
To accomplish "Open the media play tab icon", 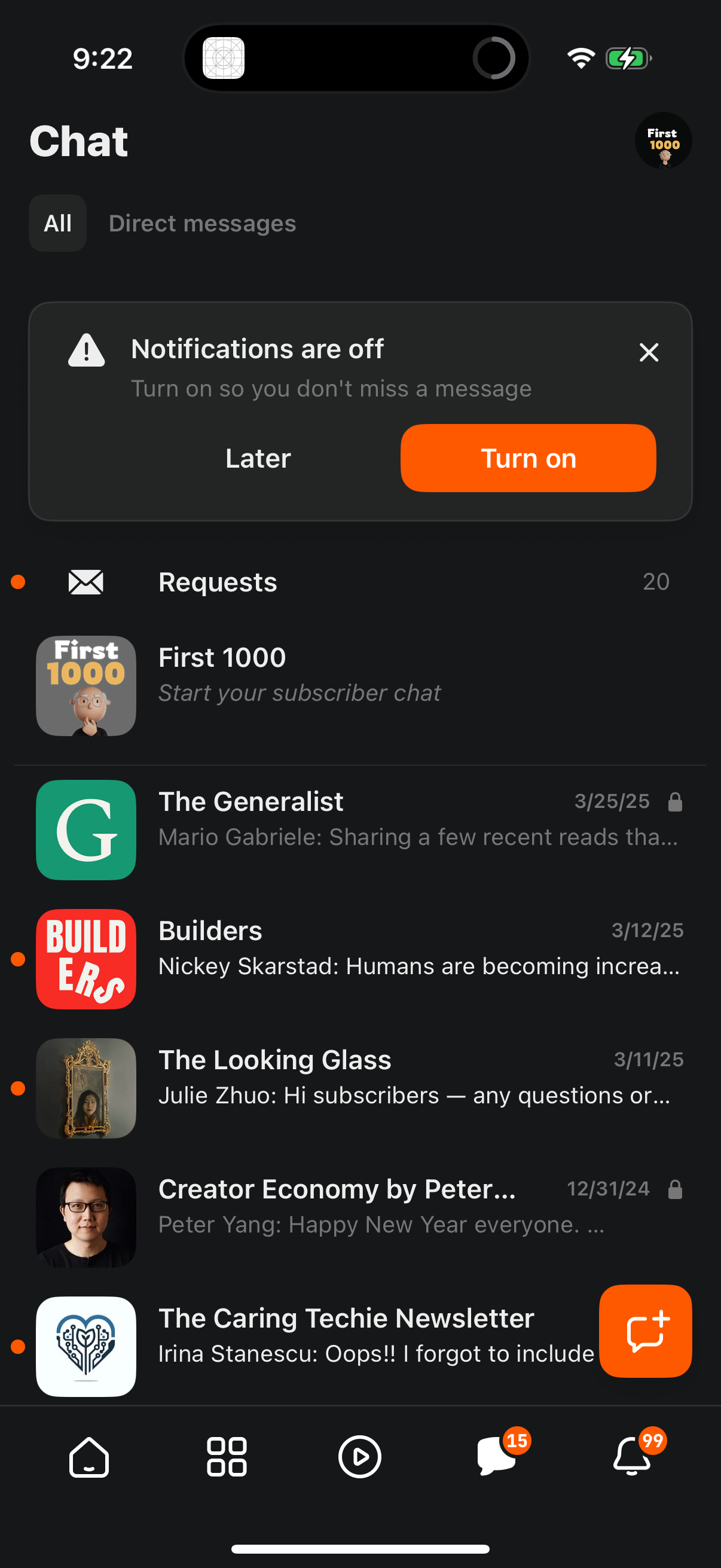I will [x=360, y=1457].
